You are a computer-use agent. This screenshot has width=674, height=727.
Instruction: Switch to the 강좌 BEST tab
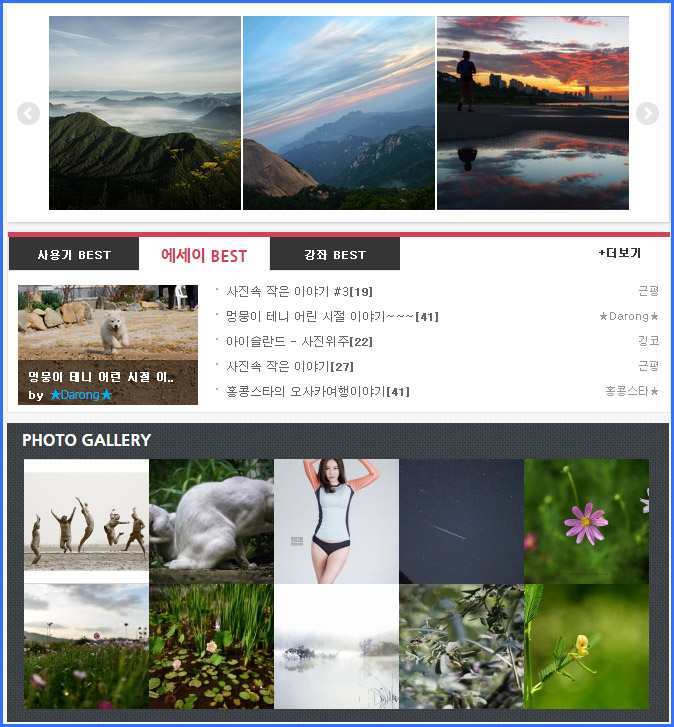point(335,255)
